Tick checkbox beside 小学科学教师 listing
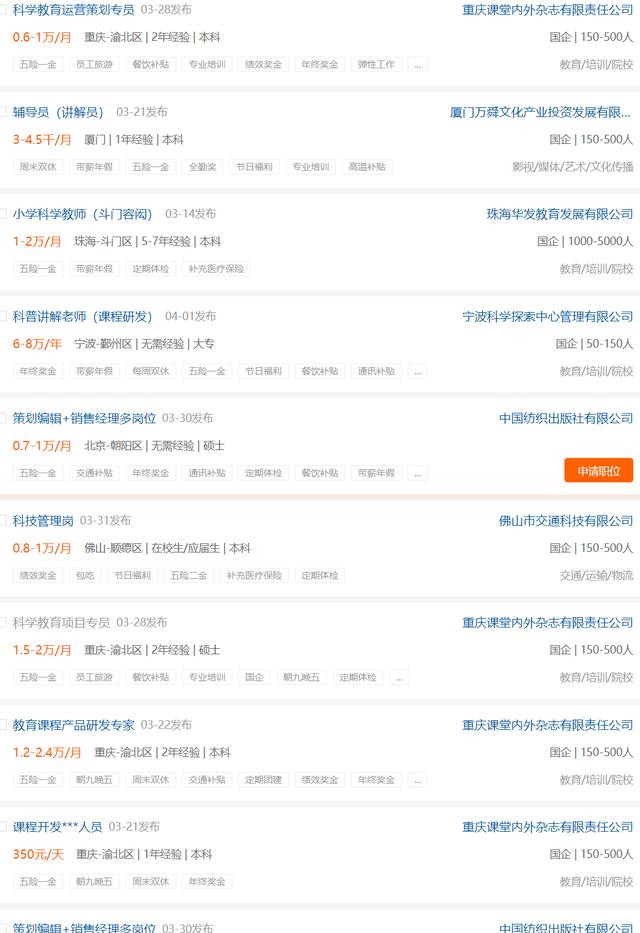Image resolution: width=640 pixels, height=933 pixels. pyautogui.click(x=3, y=214)
